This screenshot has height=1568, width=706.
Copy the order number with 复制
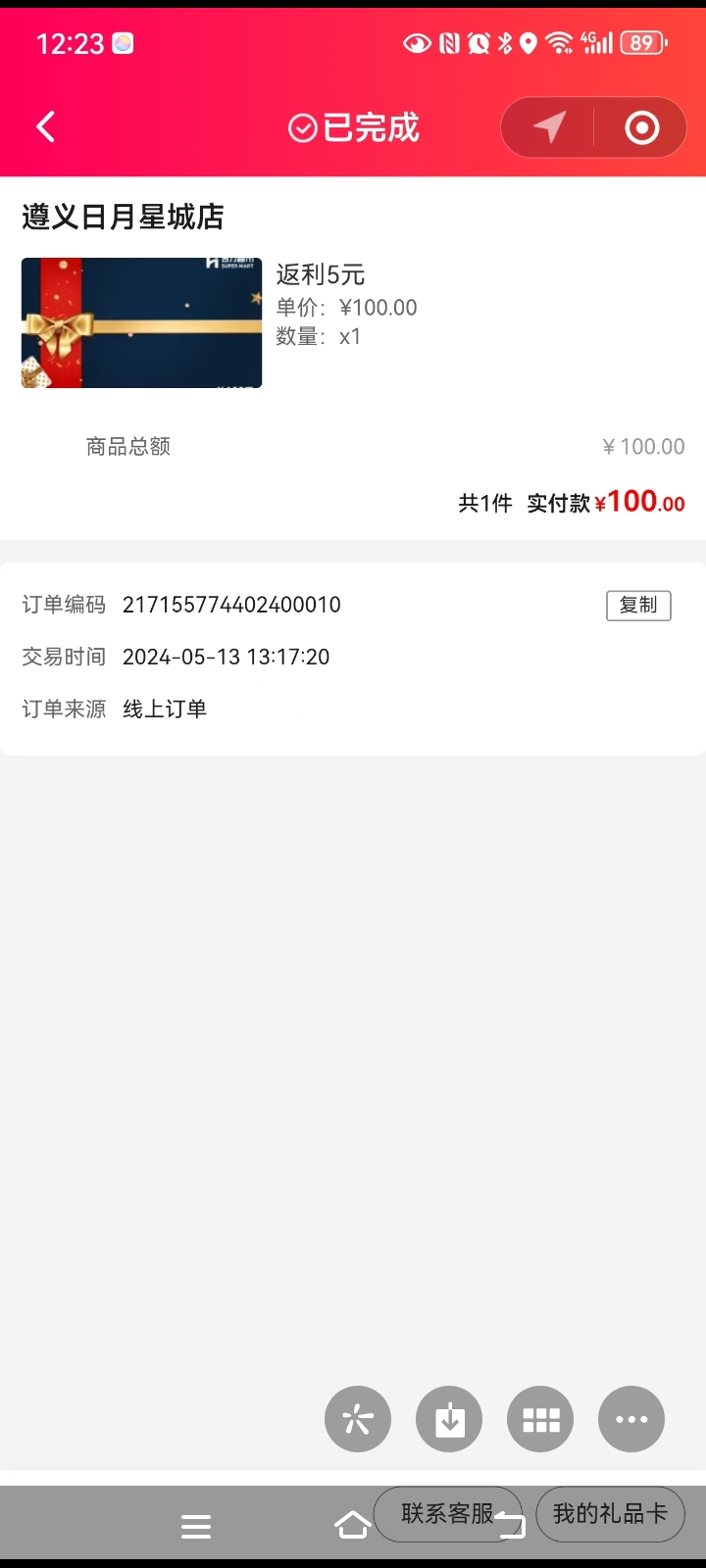[x=638, y=606]
